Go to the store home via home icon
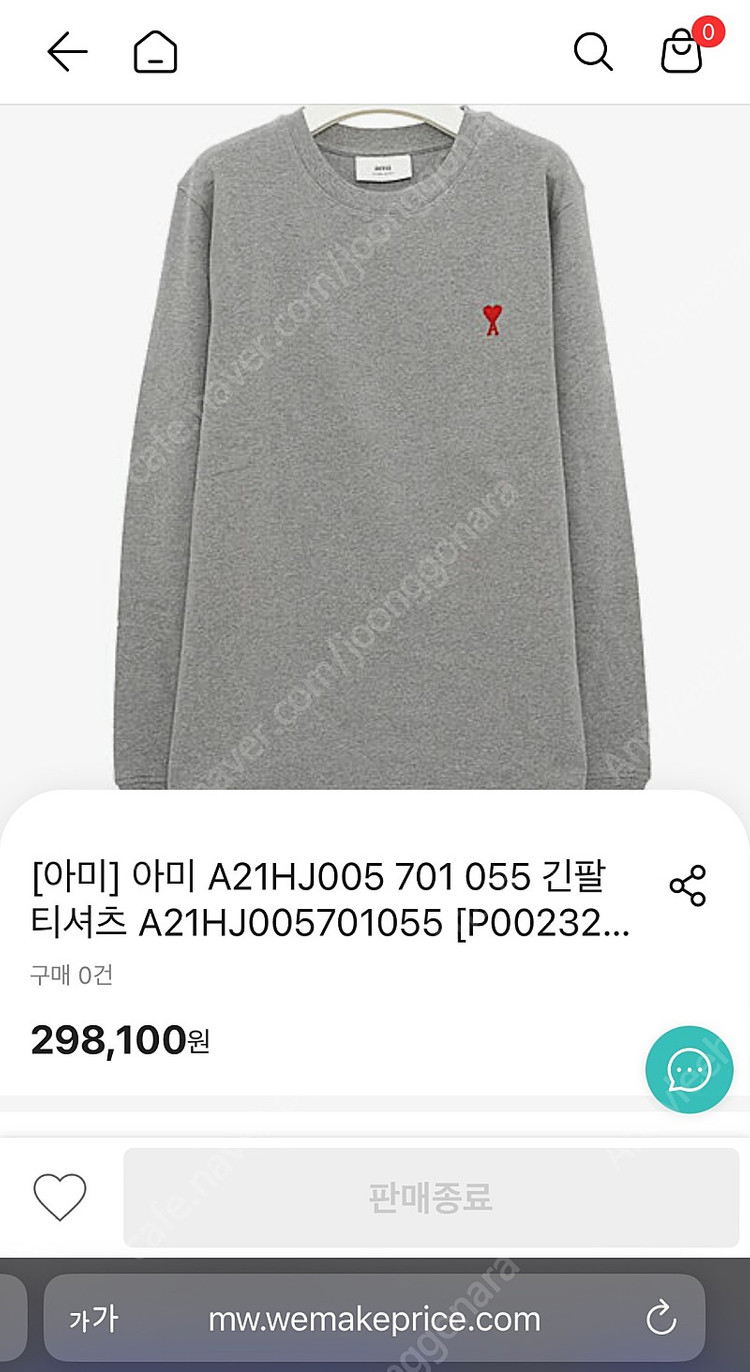 tap(155, 52)
